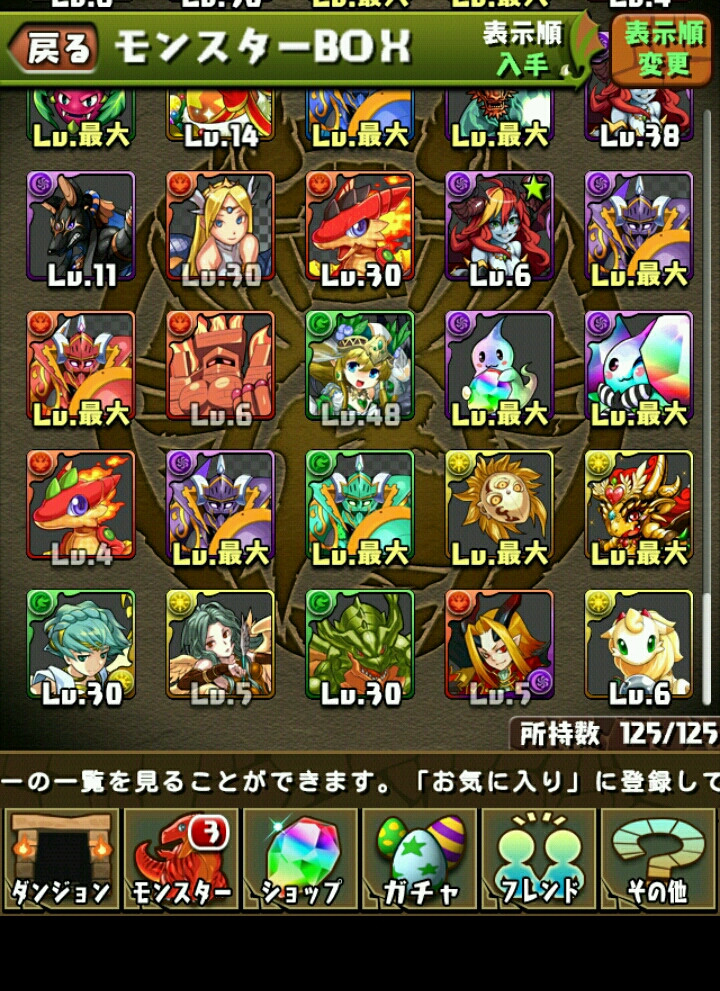Switch to the モンスター tab
The width and height of the screenshot is (720, 991).
pyautogui.click(x=180, y=859)
